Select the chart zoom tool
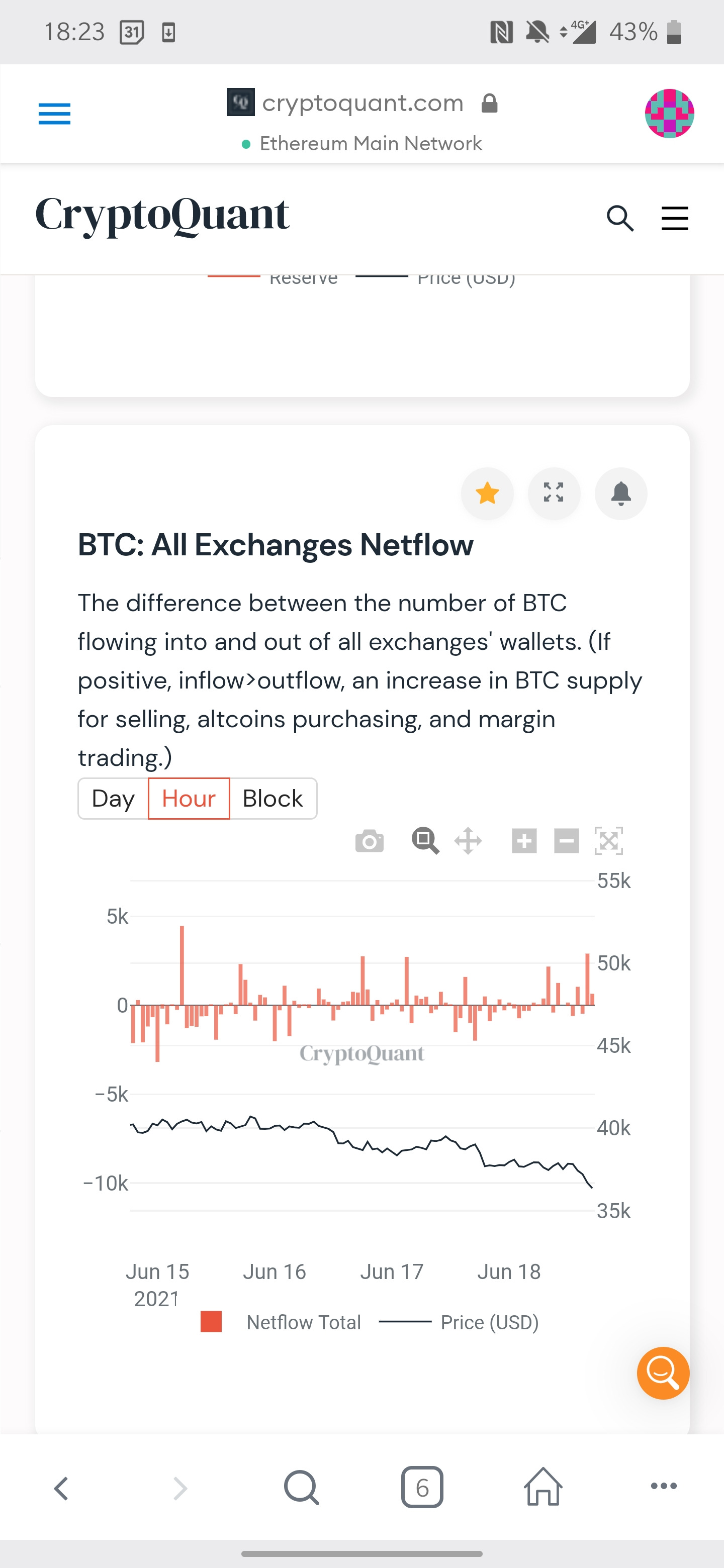Image resolution: width=724 pixels, height=1568 pixels. [425, 841]
